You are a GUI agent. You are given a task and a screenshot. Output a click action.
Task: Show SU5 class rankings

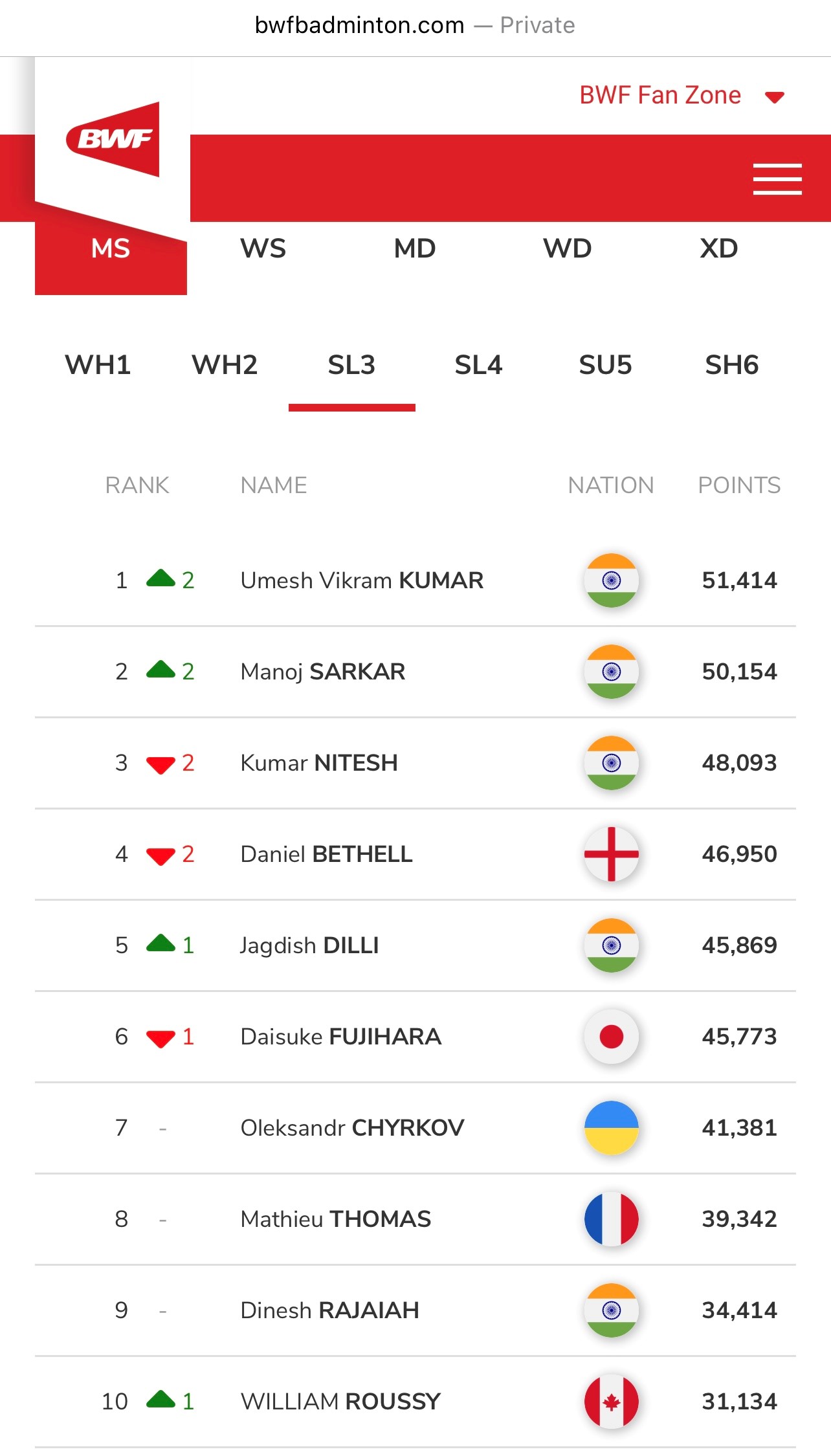tap(605, 366)
